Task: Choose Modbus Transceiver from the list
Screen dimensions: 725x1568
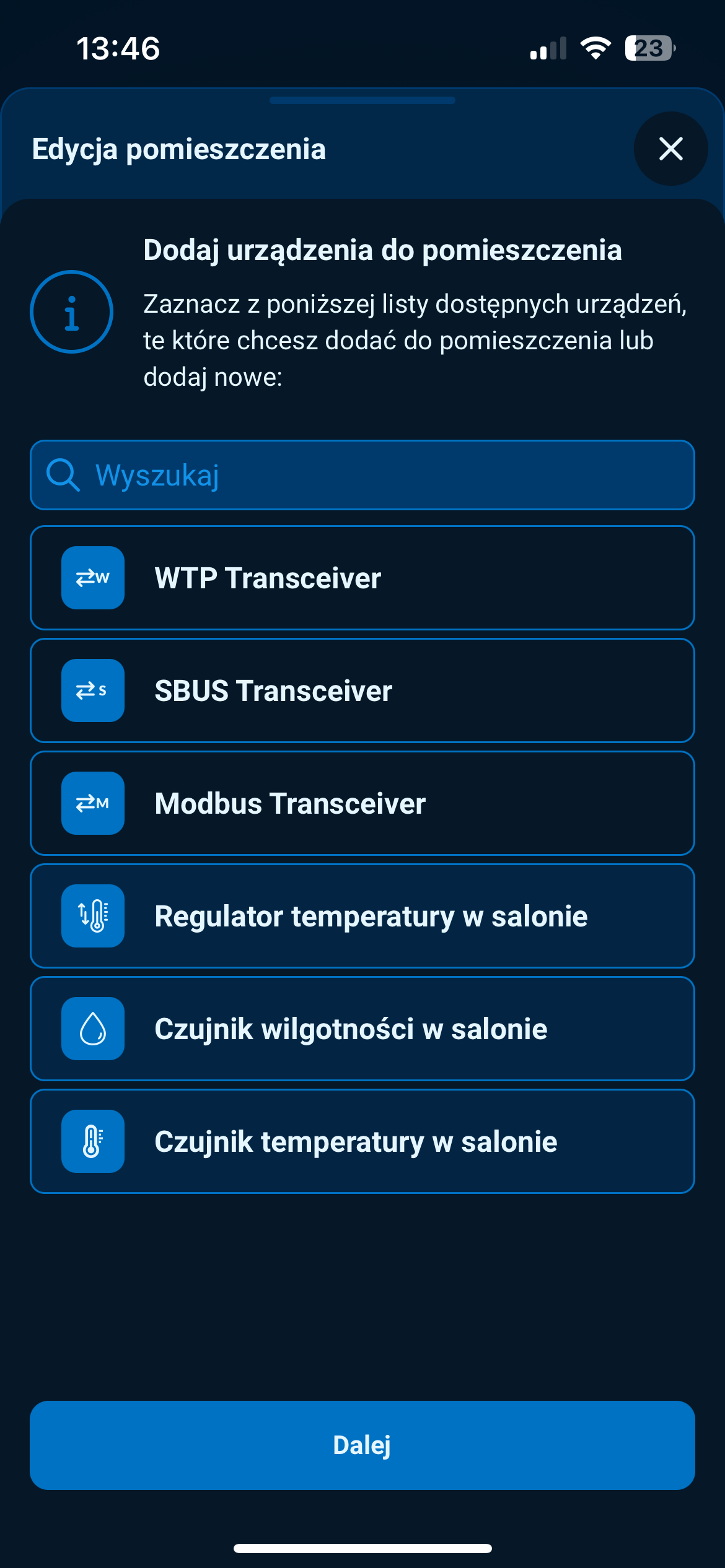Action: coord(362,803)
